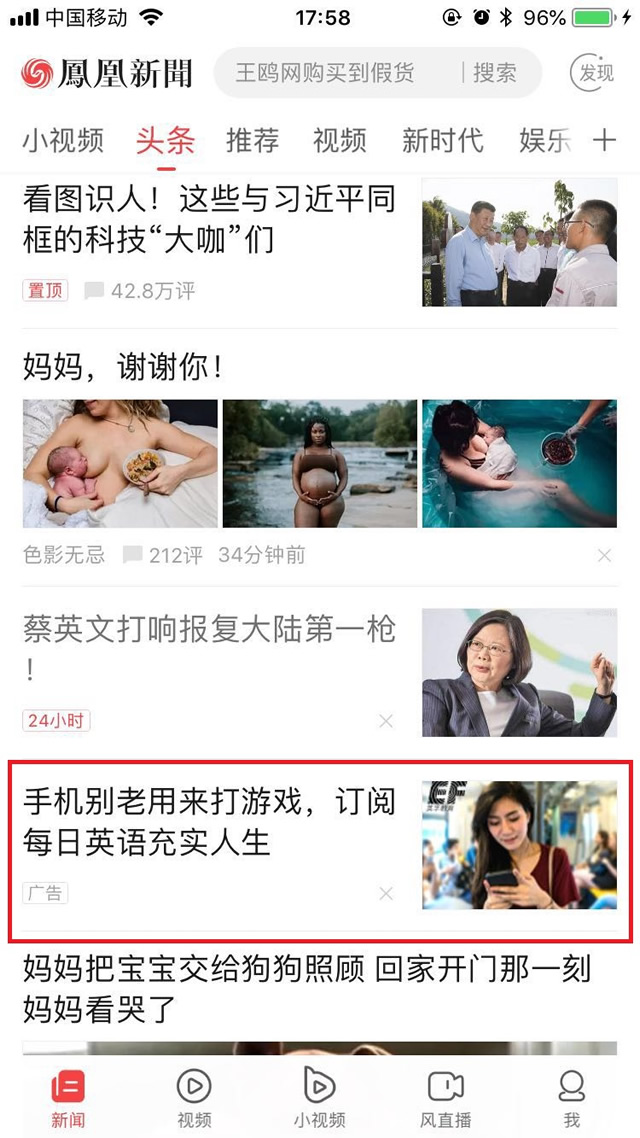Open the 娱乐 channel tab
Screen dimensions: 640x1138
coord(544,141)
